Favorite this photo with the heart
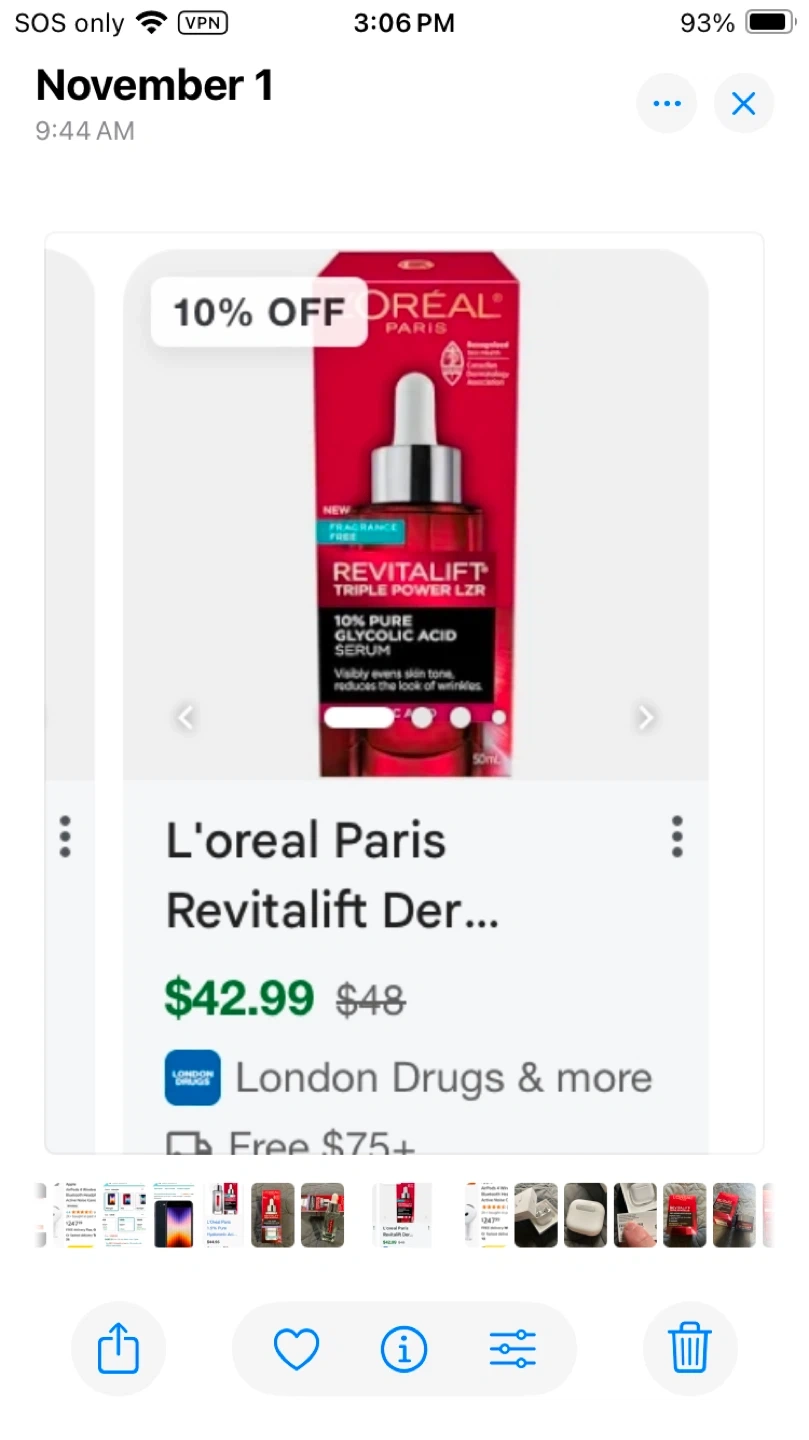809x1440 pixels. click(x=296, y=1349)
